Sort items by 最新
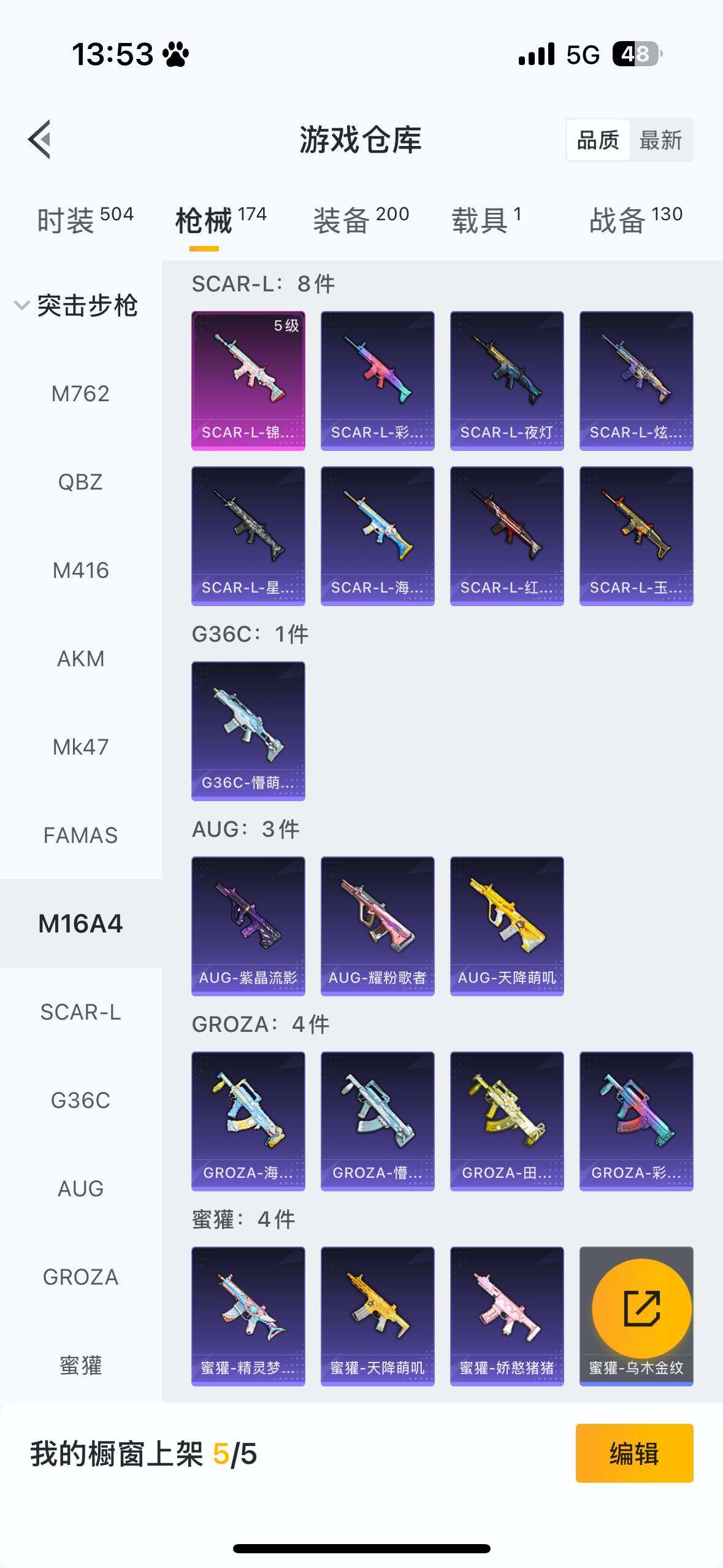 660,140
